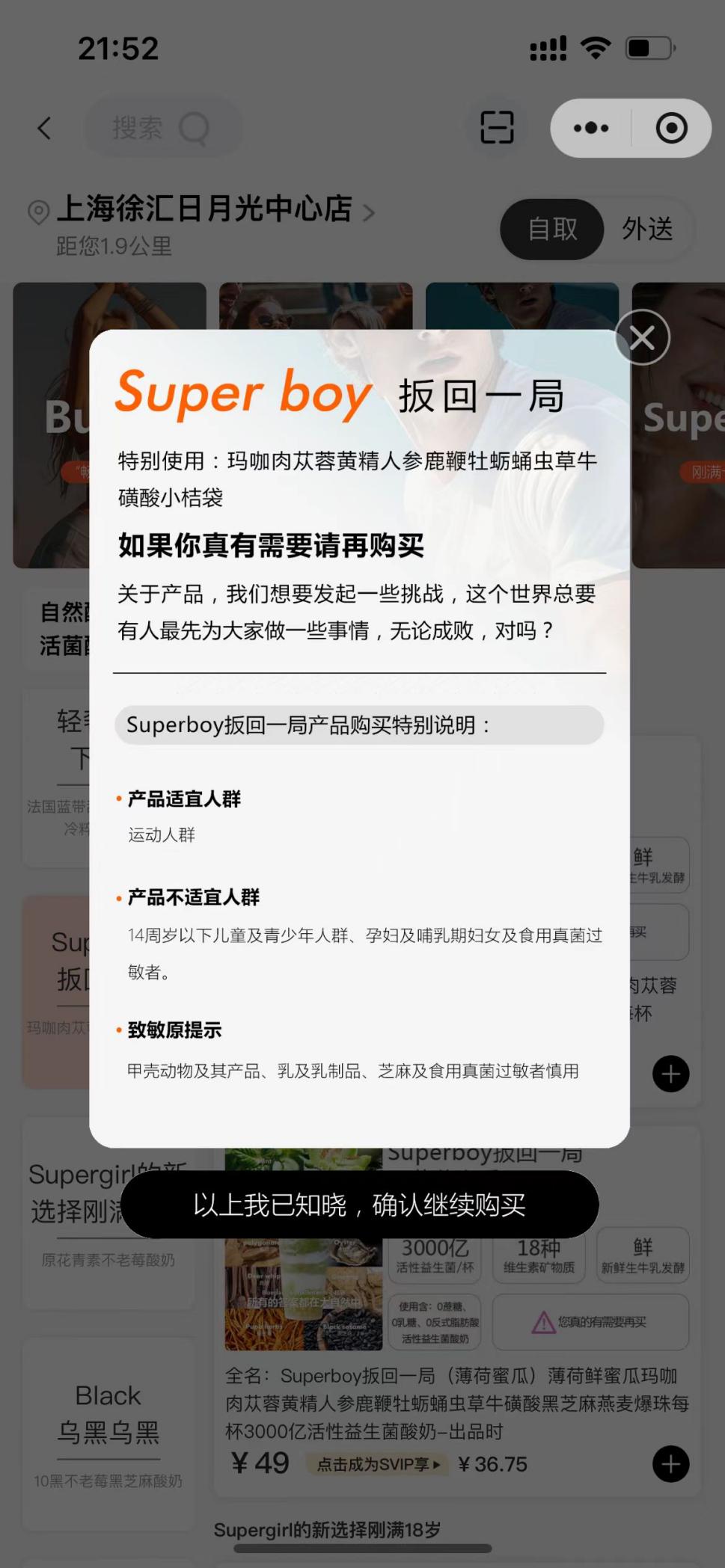Confirm and continue purchase button
The image size is (725, 1568).
[359, 1205]
